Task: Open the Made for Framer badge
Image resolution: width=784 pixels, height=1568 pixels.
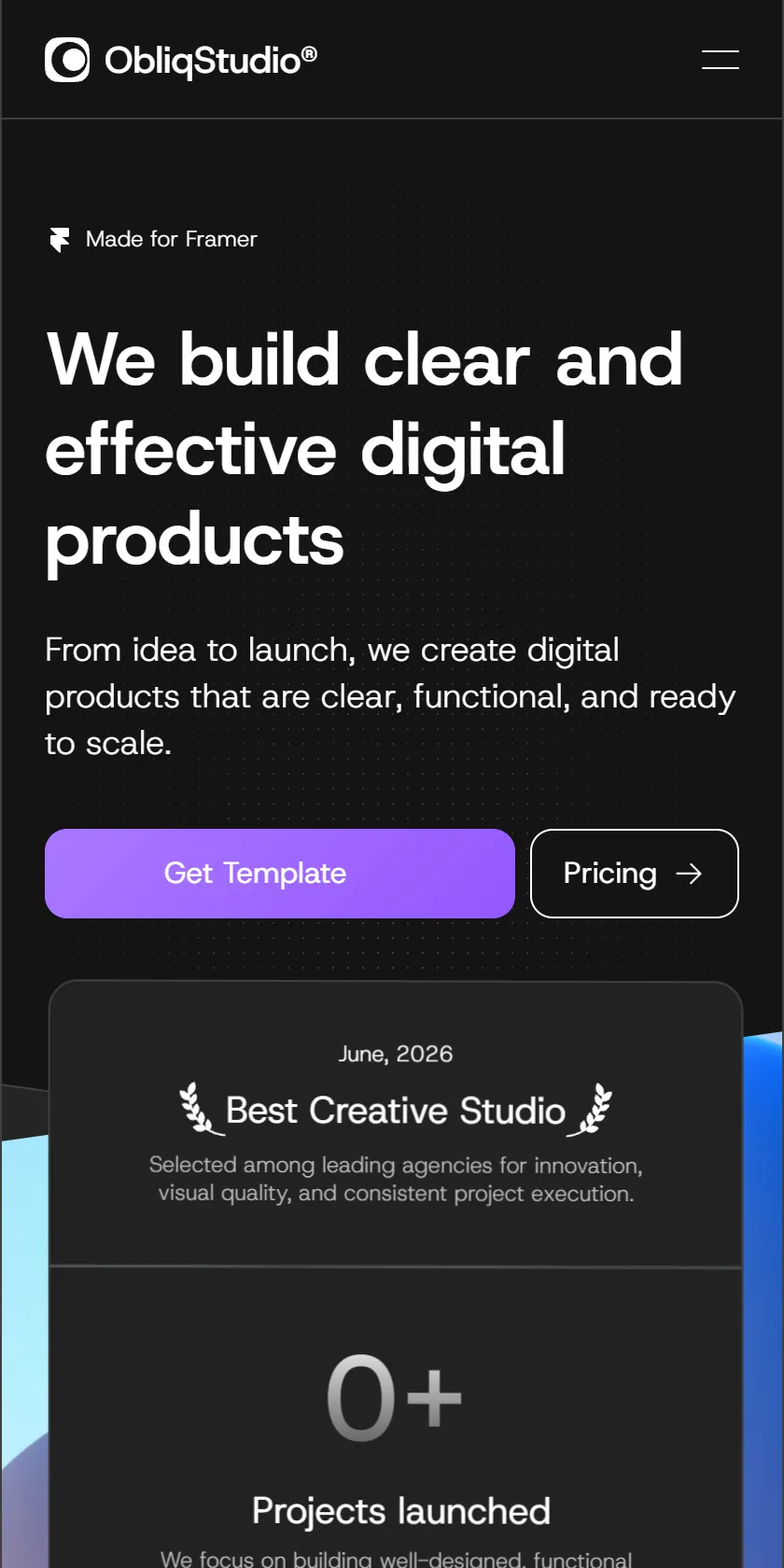Action: click(x=152, y=240)
